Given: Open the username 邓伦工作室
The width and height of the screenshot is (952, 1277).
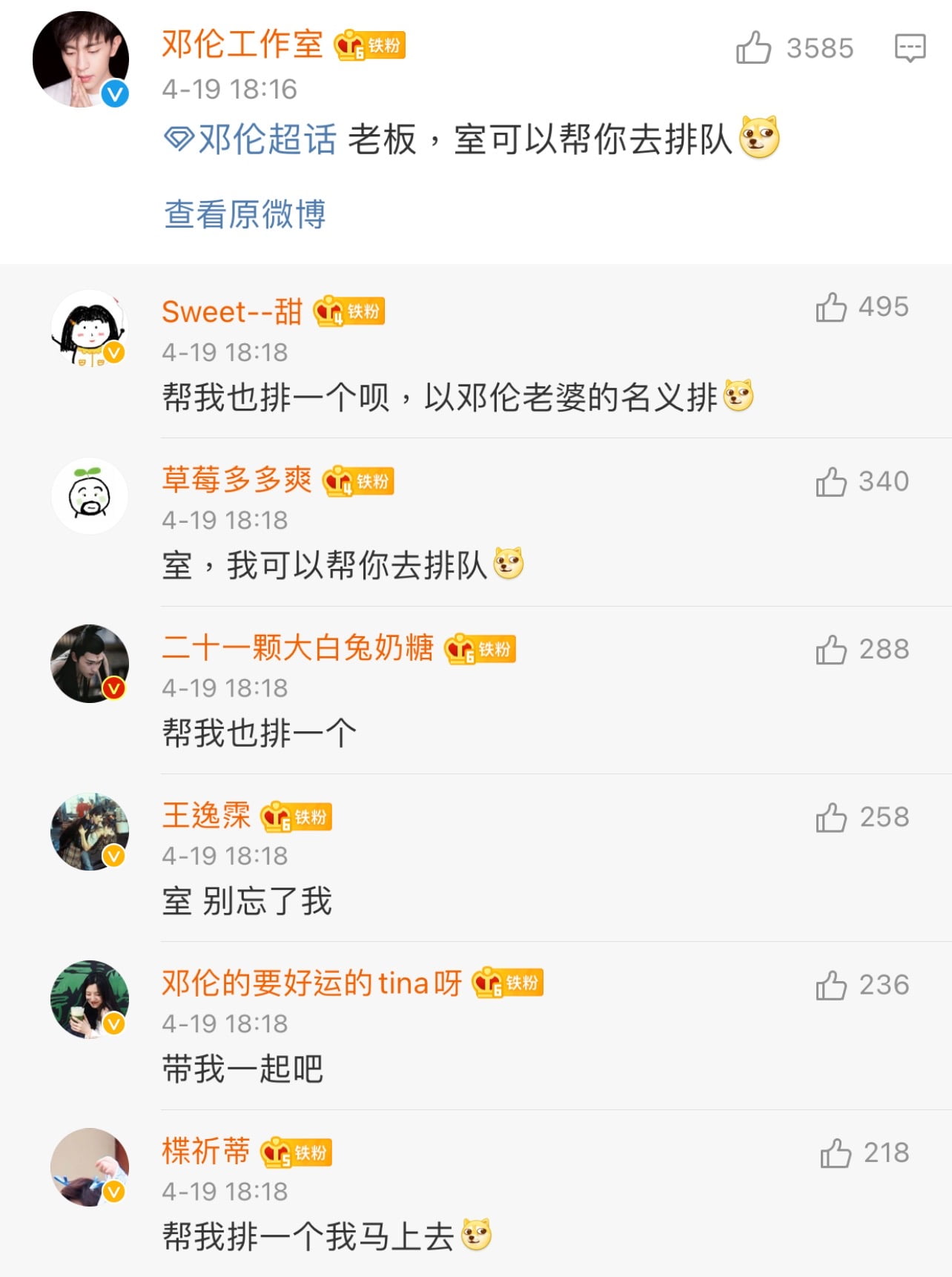Looking at the screenshot, I should point(242,44).
